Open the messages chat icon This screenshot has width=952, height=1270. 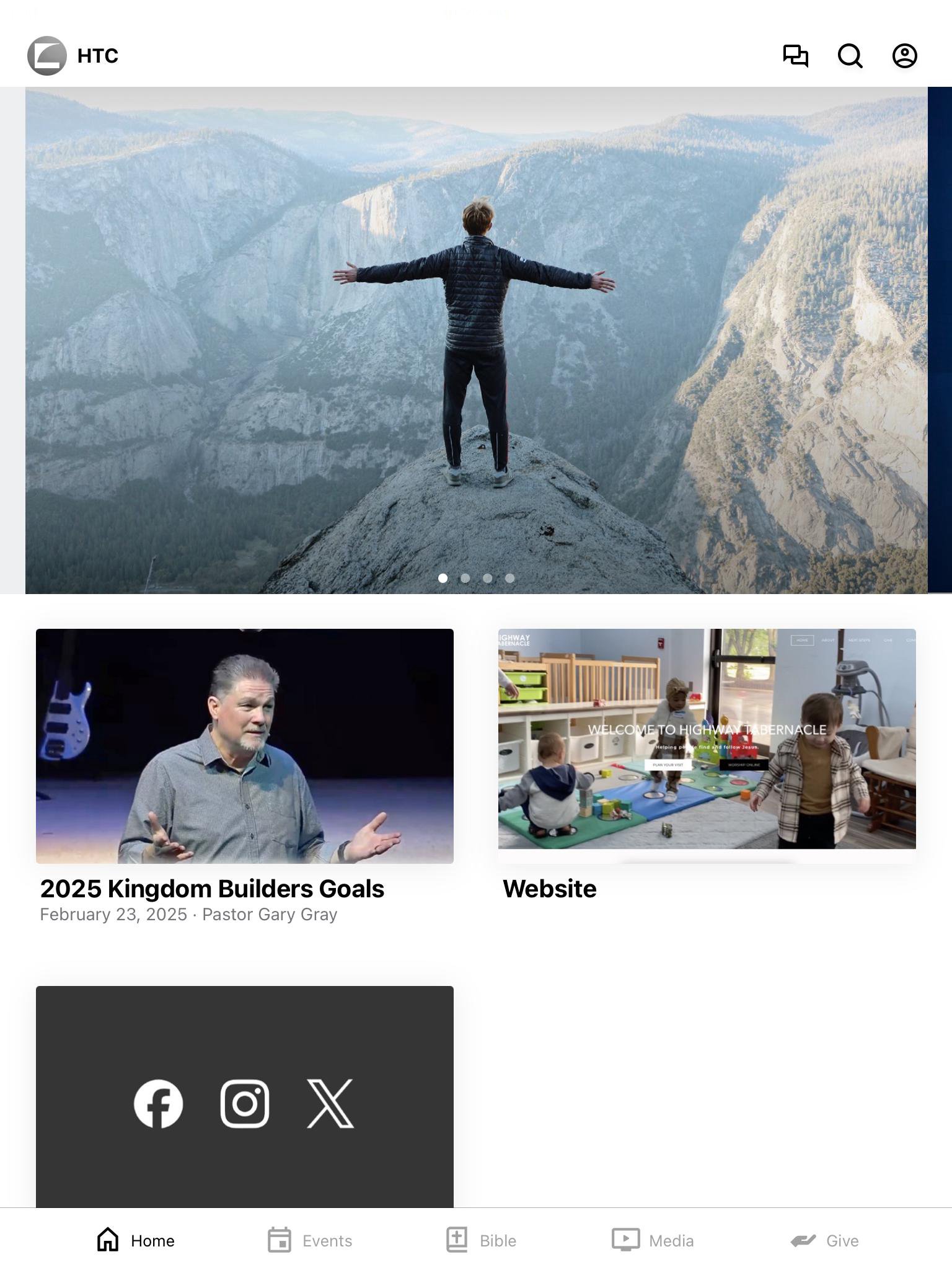pyautogui.click(x=795, y=56)
